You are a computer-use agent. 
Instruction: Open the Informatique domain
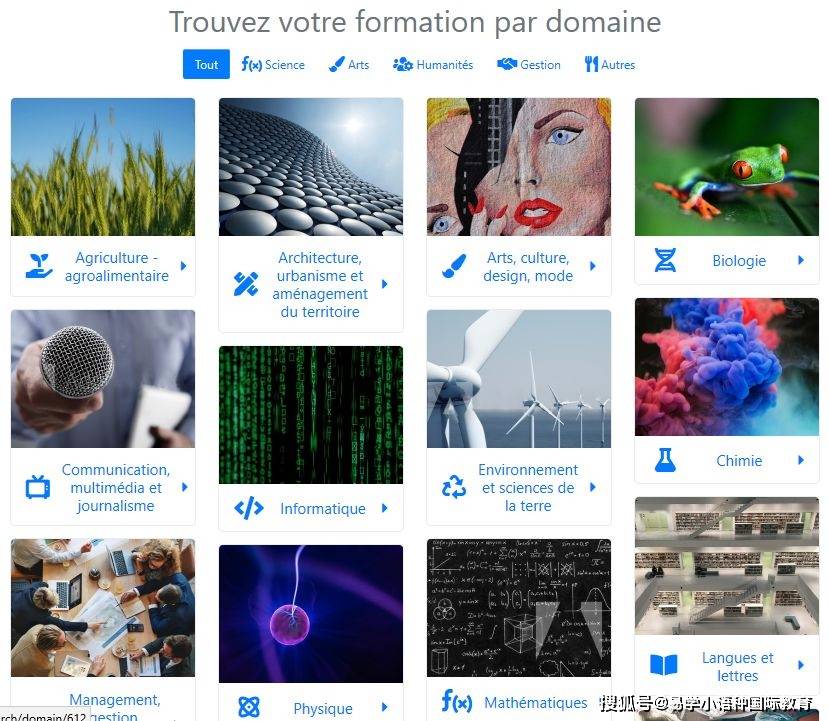[x=322, y=509]
